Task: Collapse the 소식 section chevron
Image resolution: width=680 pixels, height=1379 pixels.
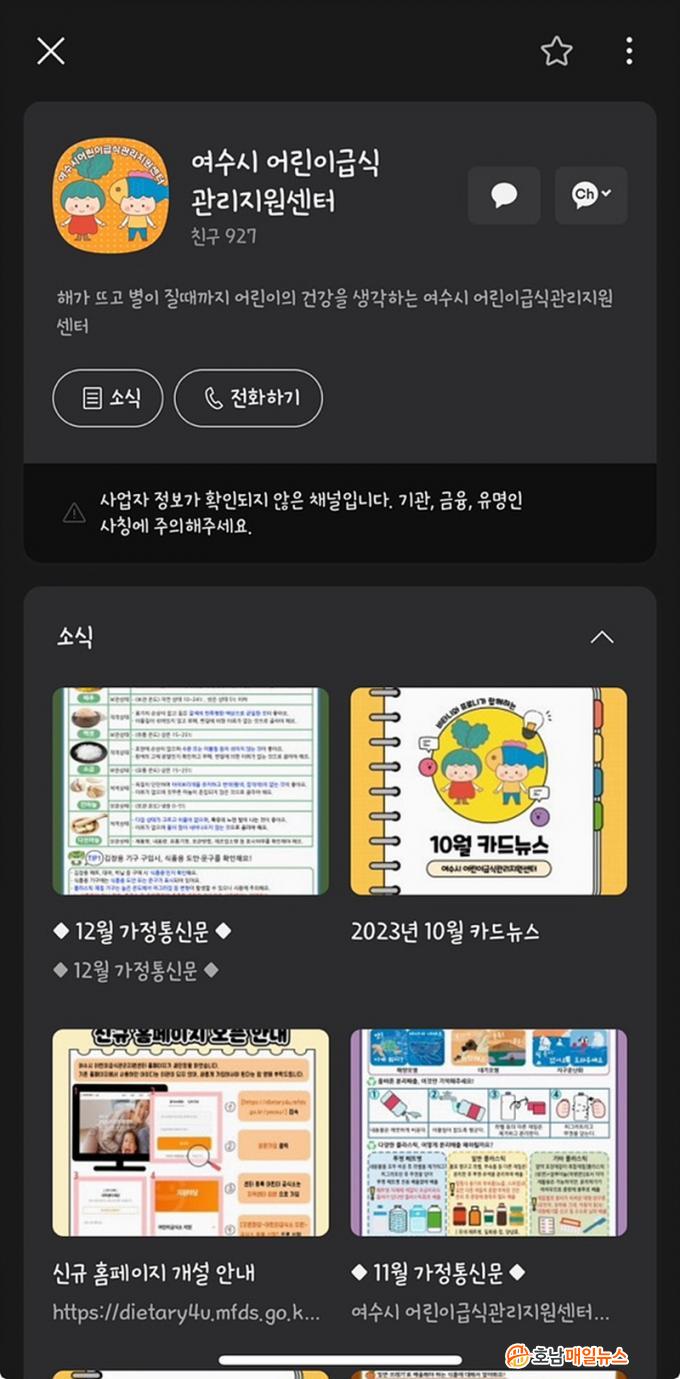Action: tap(602, 637)
